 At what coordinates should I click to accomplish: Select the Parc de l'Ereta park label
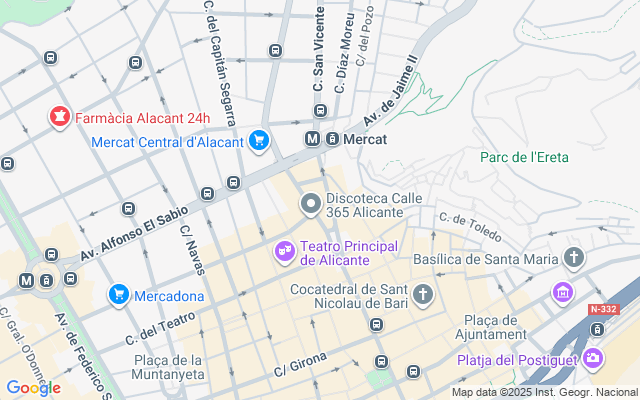[524, 157]
